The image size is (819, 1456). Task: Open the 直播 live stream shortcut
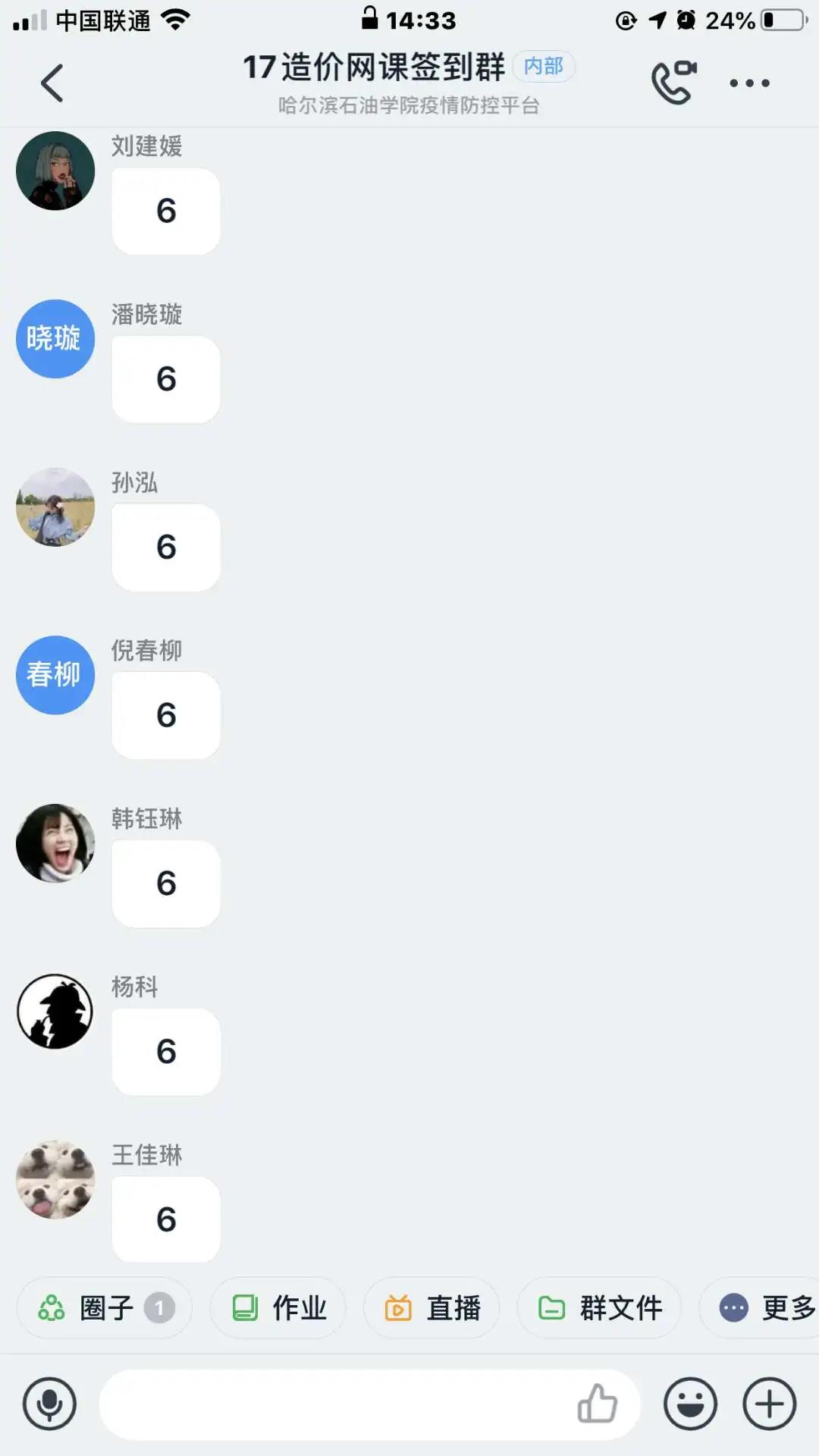pos(431,1308)
